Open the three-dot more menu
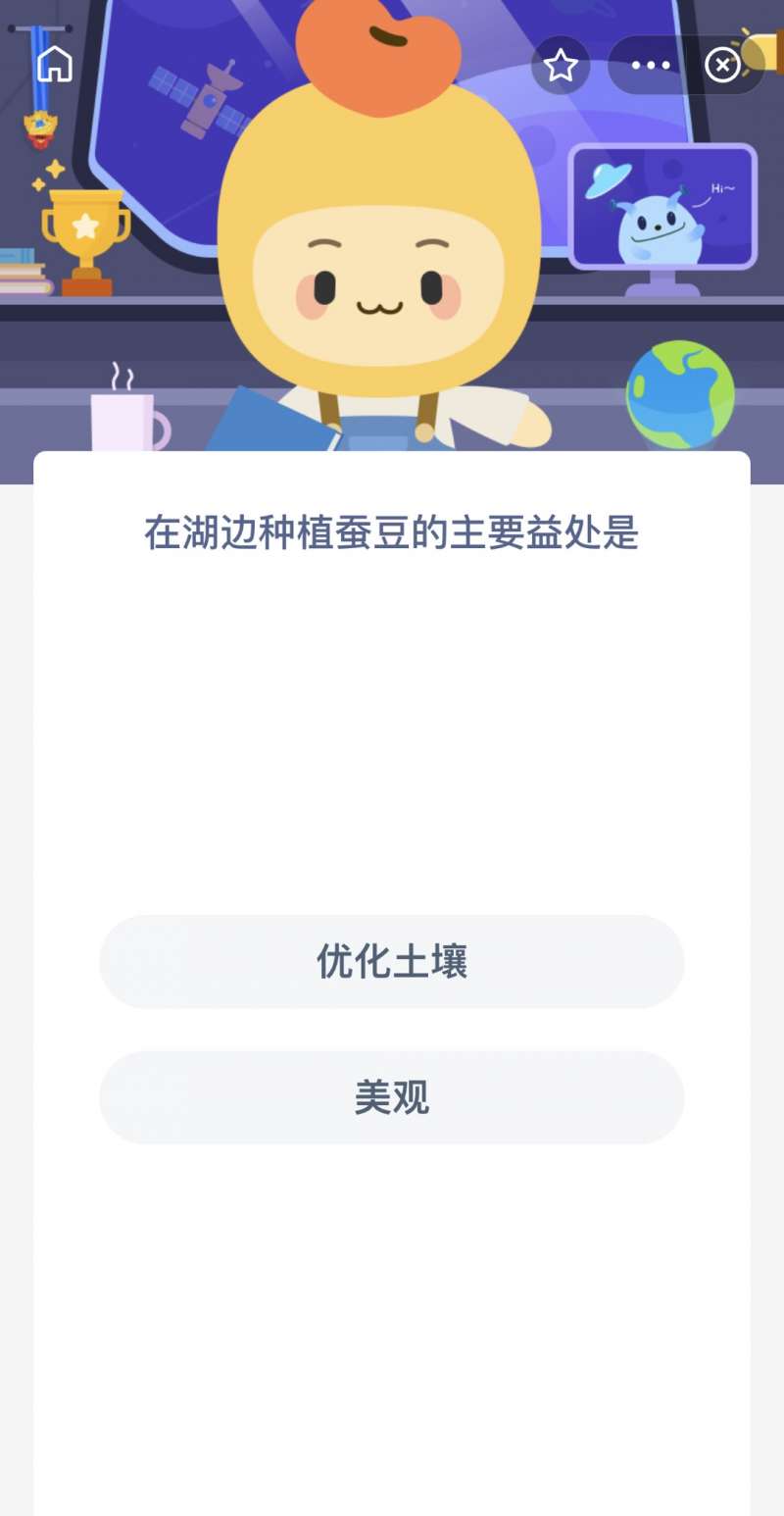This screenshot has width=784, height=1516. pos(651,66)
